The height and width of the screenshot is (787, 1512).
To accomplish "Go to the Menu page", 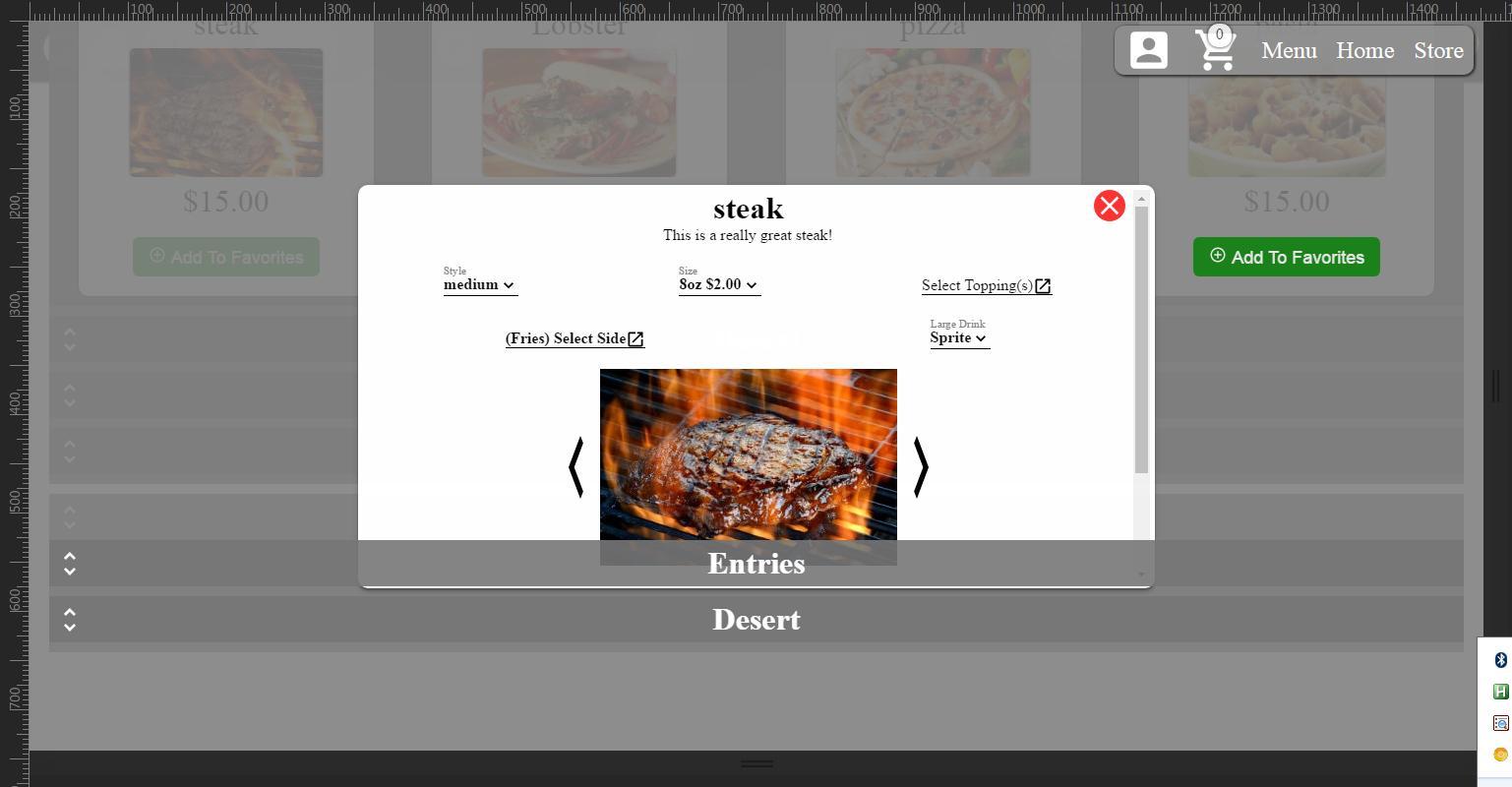I will 1289,51.
